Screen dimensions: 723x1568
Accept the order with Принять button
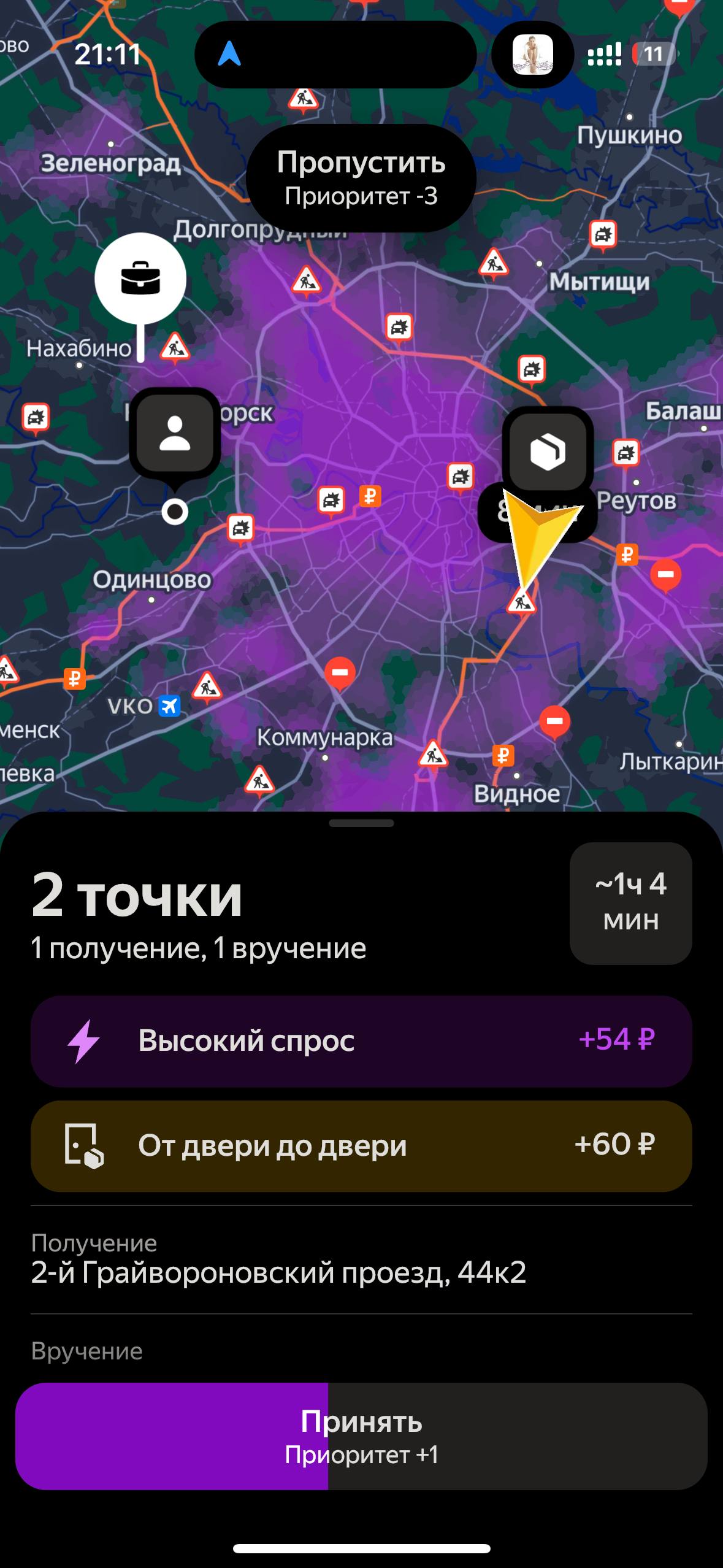point(361,1437)
